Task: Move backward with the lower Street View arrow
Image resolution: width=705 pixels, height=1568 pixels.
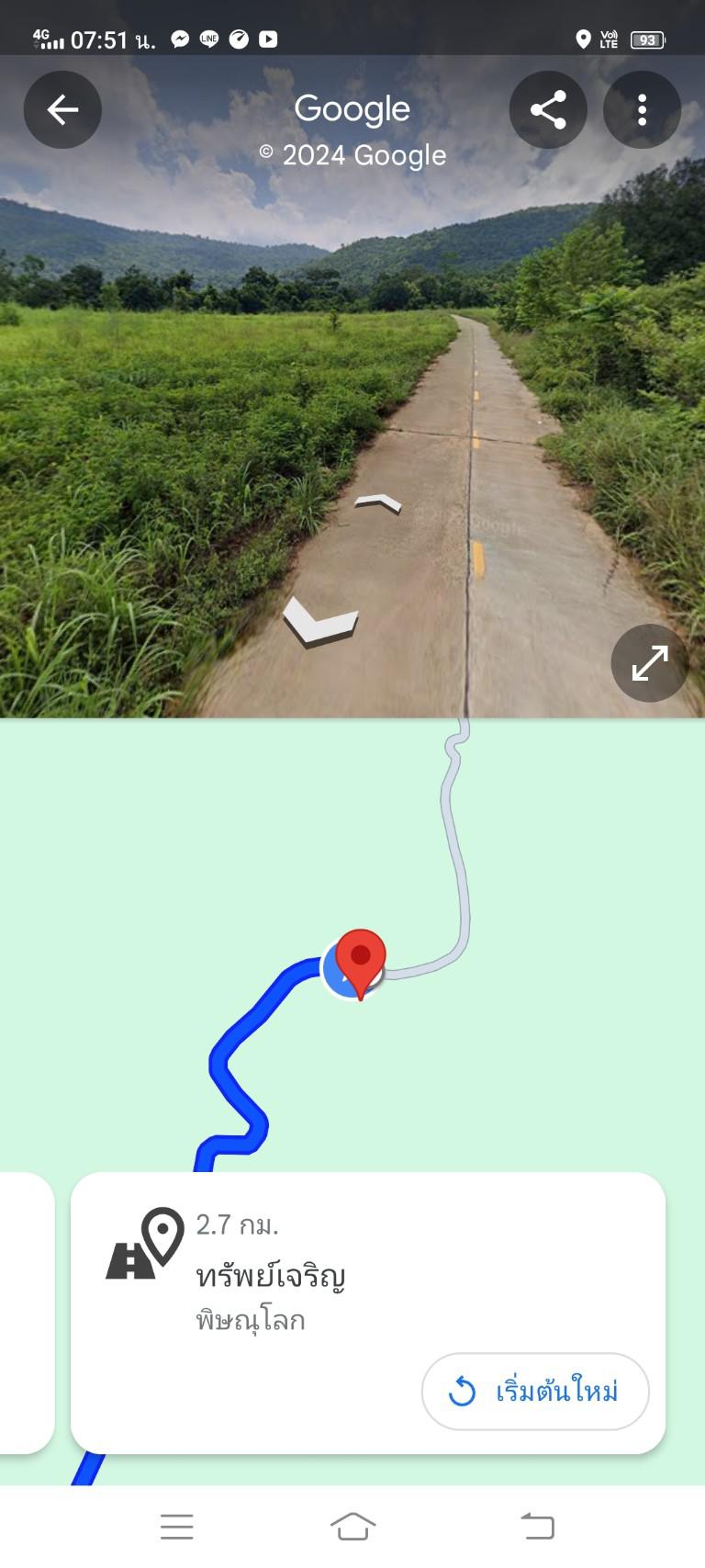Action: coord(320,622)
